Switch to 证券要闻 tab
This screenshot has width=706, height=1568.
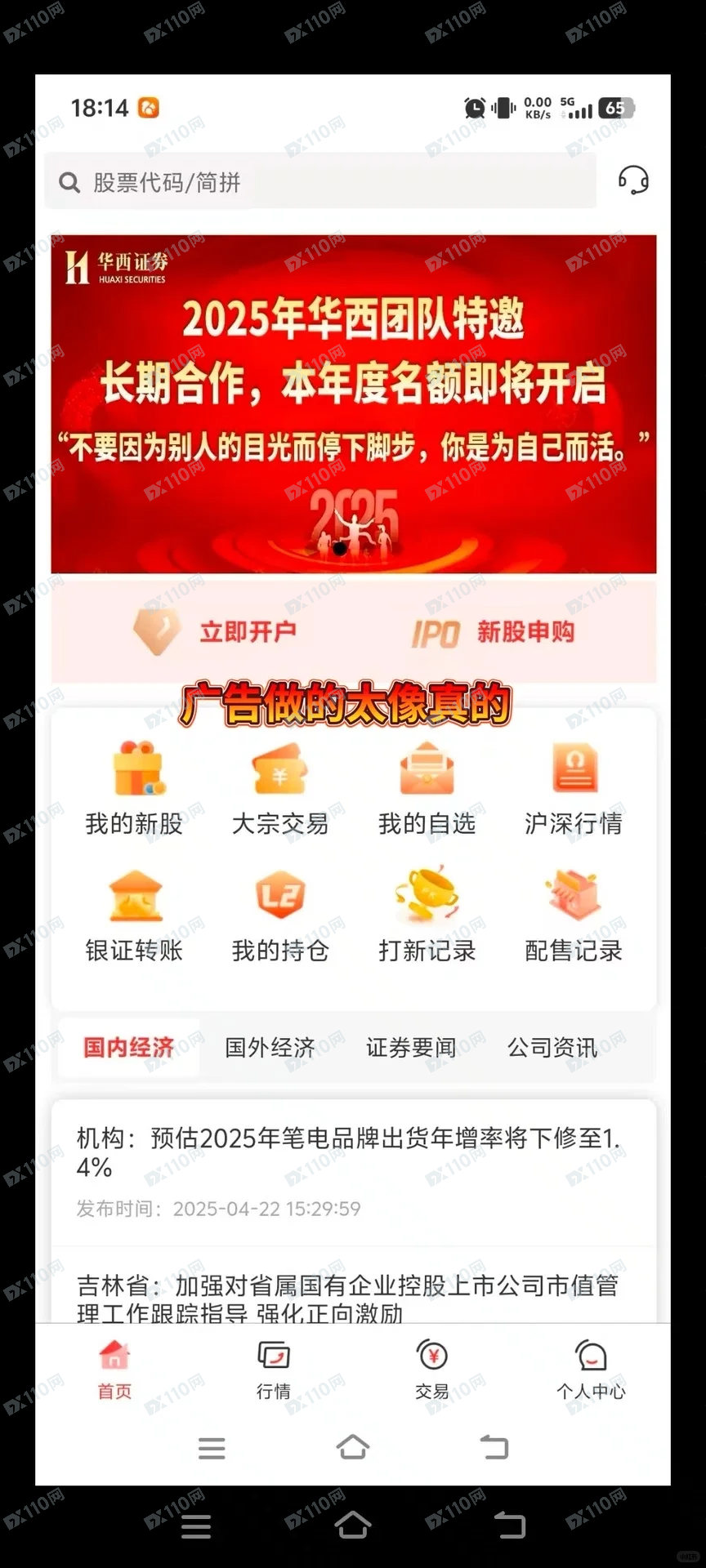pyautogui.click(x=411, y=1048)
